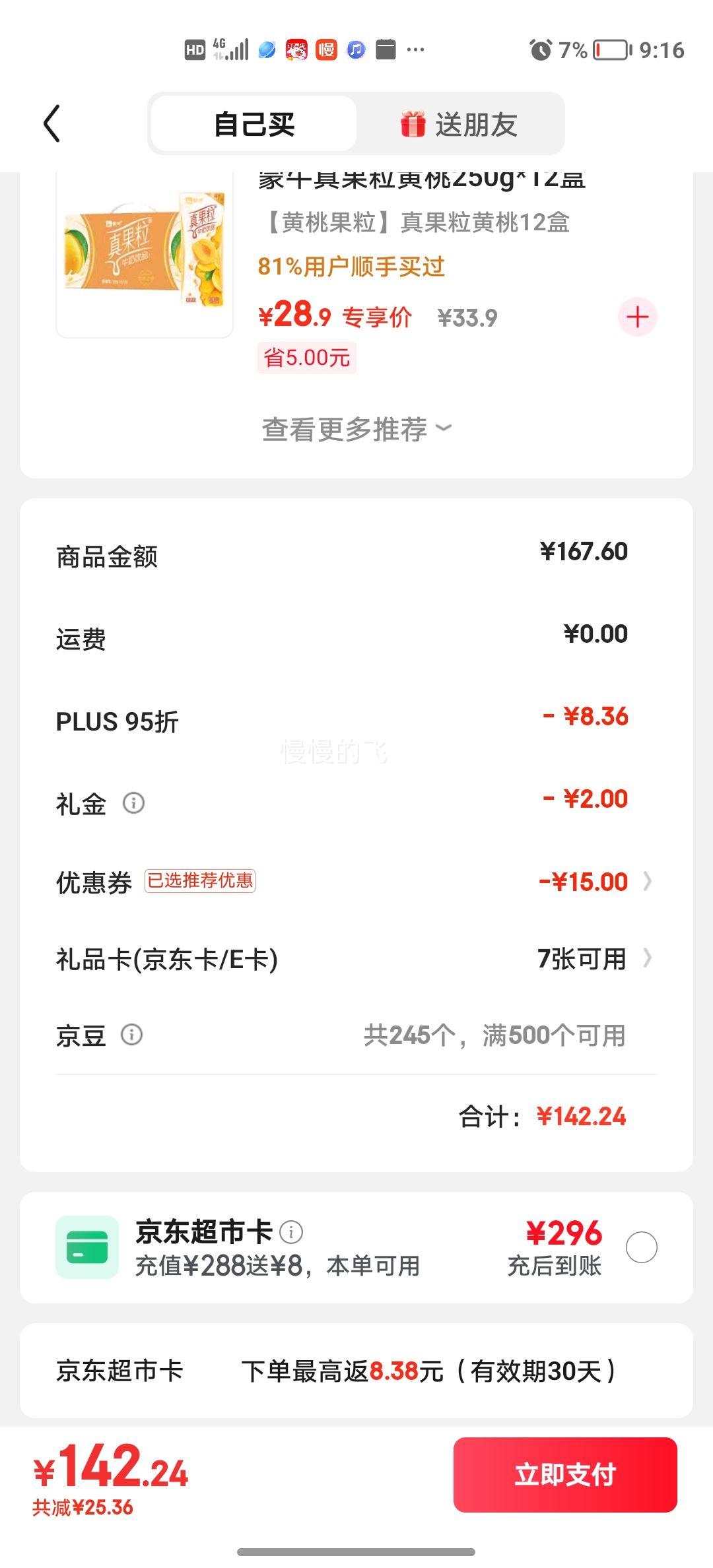The height and width of the screenshot is (1568, 713).
Task: Expand 查看更多推荐
Action: click(356, 430)
